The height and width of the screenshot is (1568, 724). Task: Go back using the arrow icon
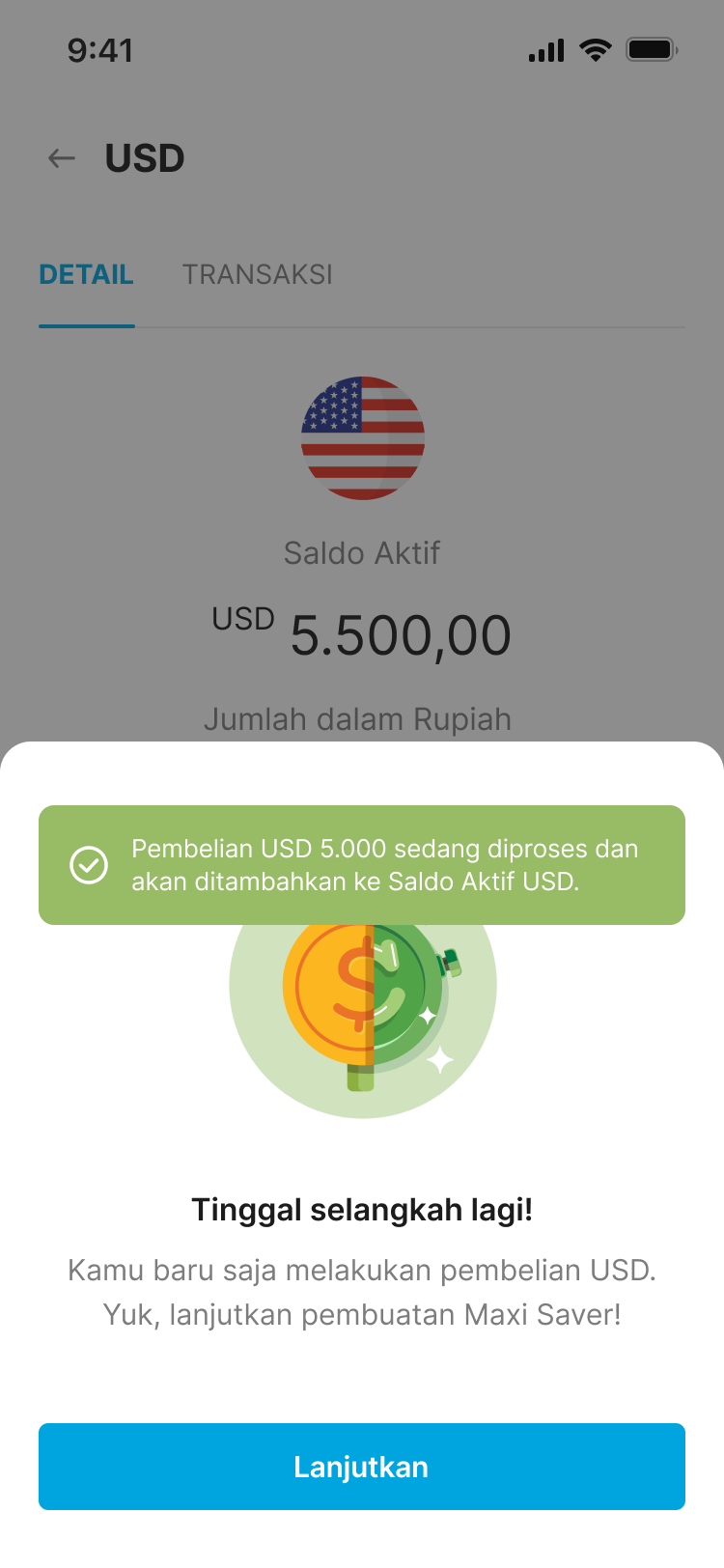(62, 158)
